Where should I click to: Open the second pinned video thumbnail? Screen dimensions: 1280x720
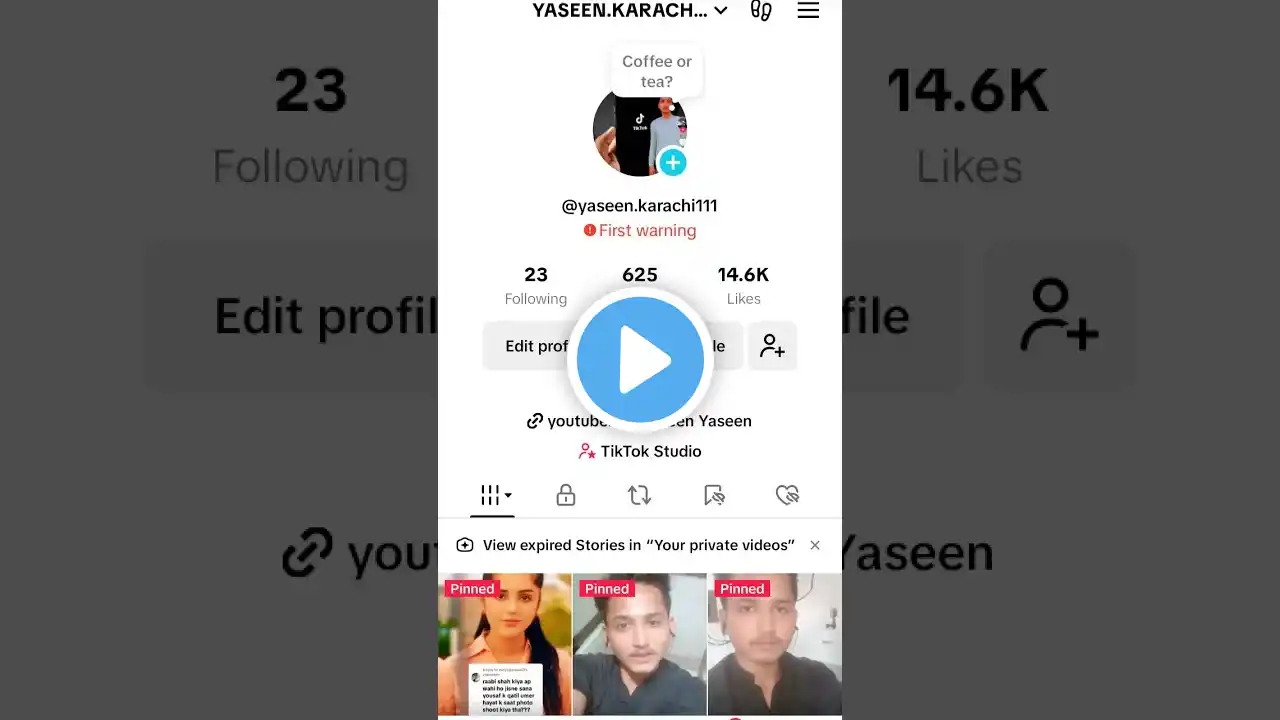point(640,645)
